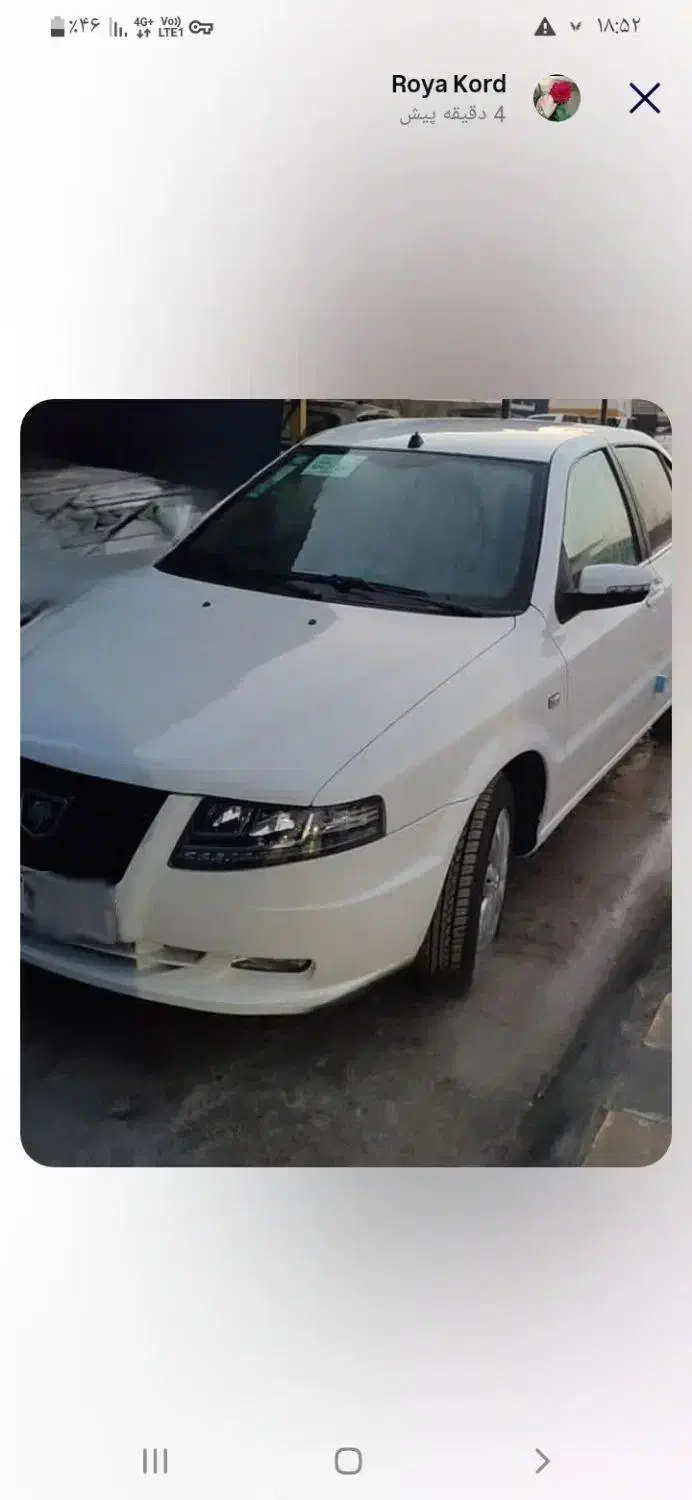Go back with the navigation bar arrow
This screenshot has height=1500, width=692.
coord(541,1461)
